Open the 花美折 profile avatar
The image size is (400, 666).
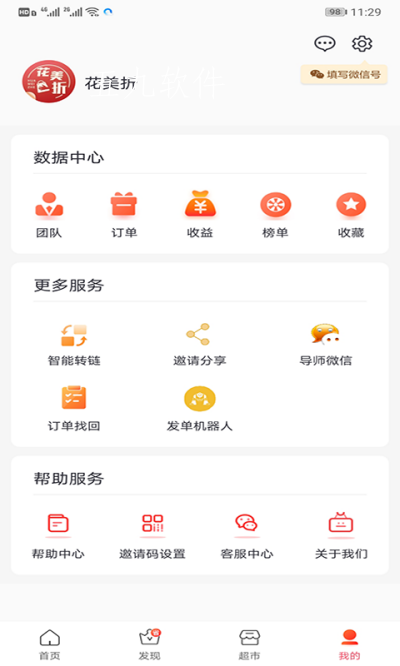click(49, 82)
